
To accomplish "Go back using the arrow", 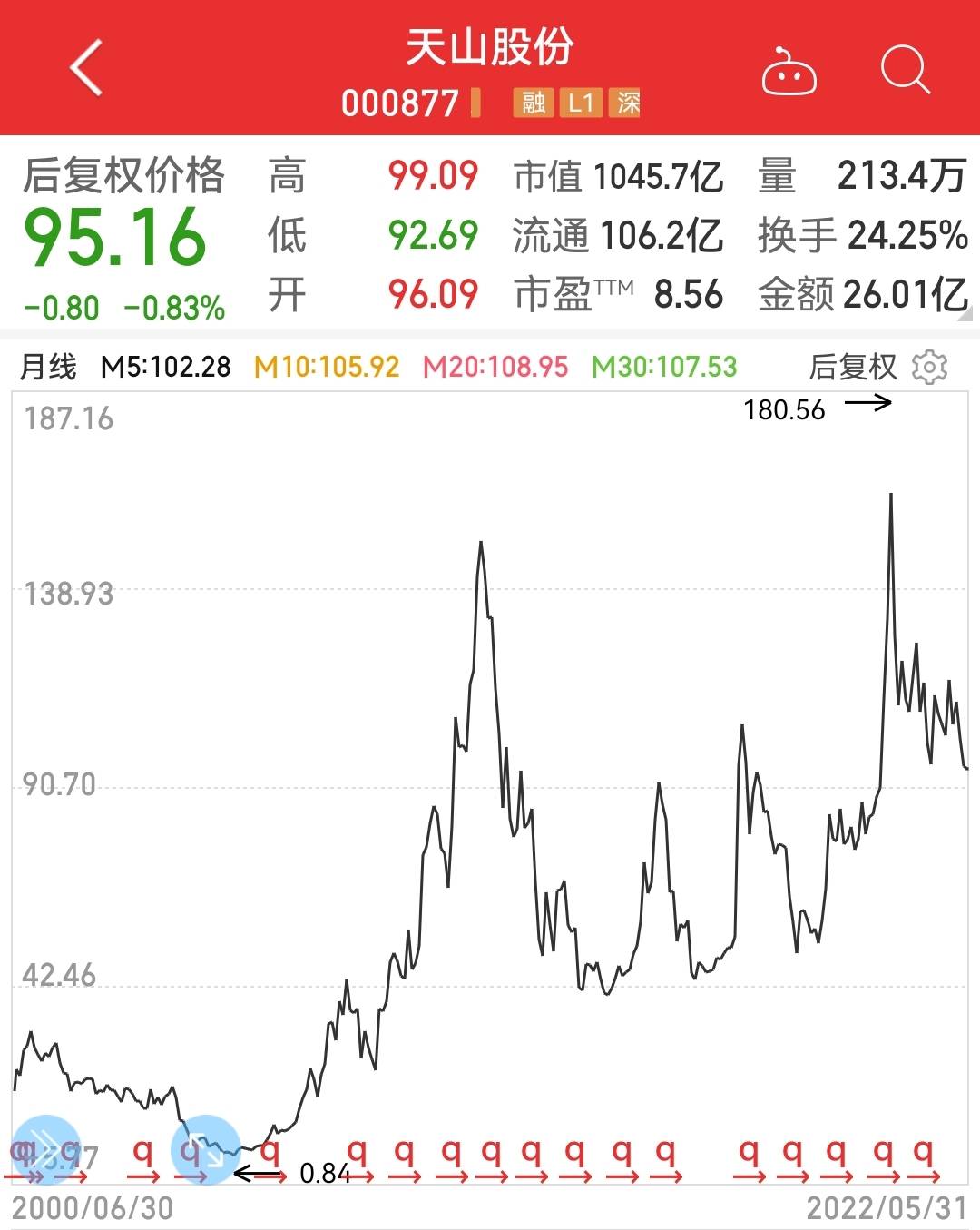I will click(x=86, y=68).
